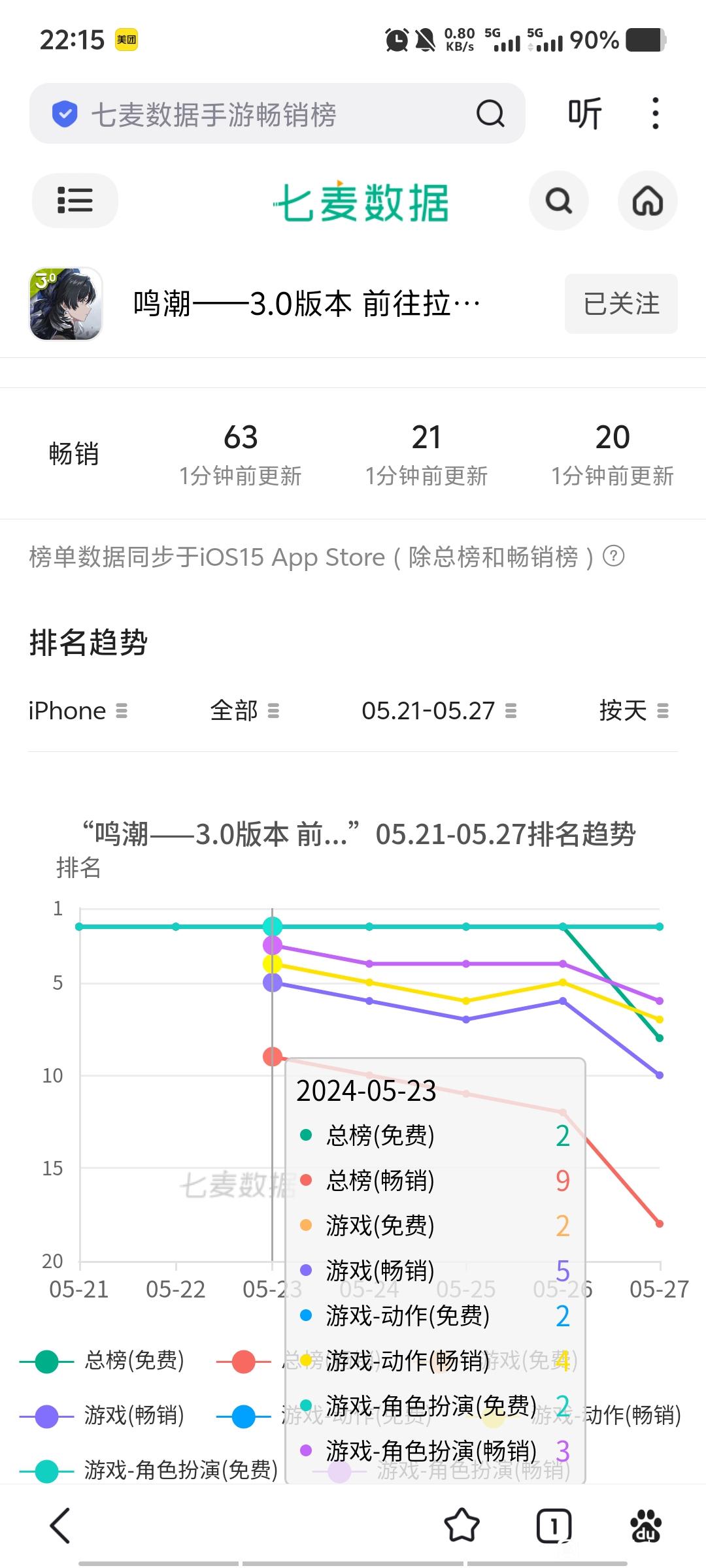The height and width of the screenshot is (1568, 706).
Task: Open the browser tab switcher
Action: point(554,1526)
